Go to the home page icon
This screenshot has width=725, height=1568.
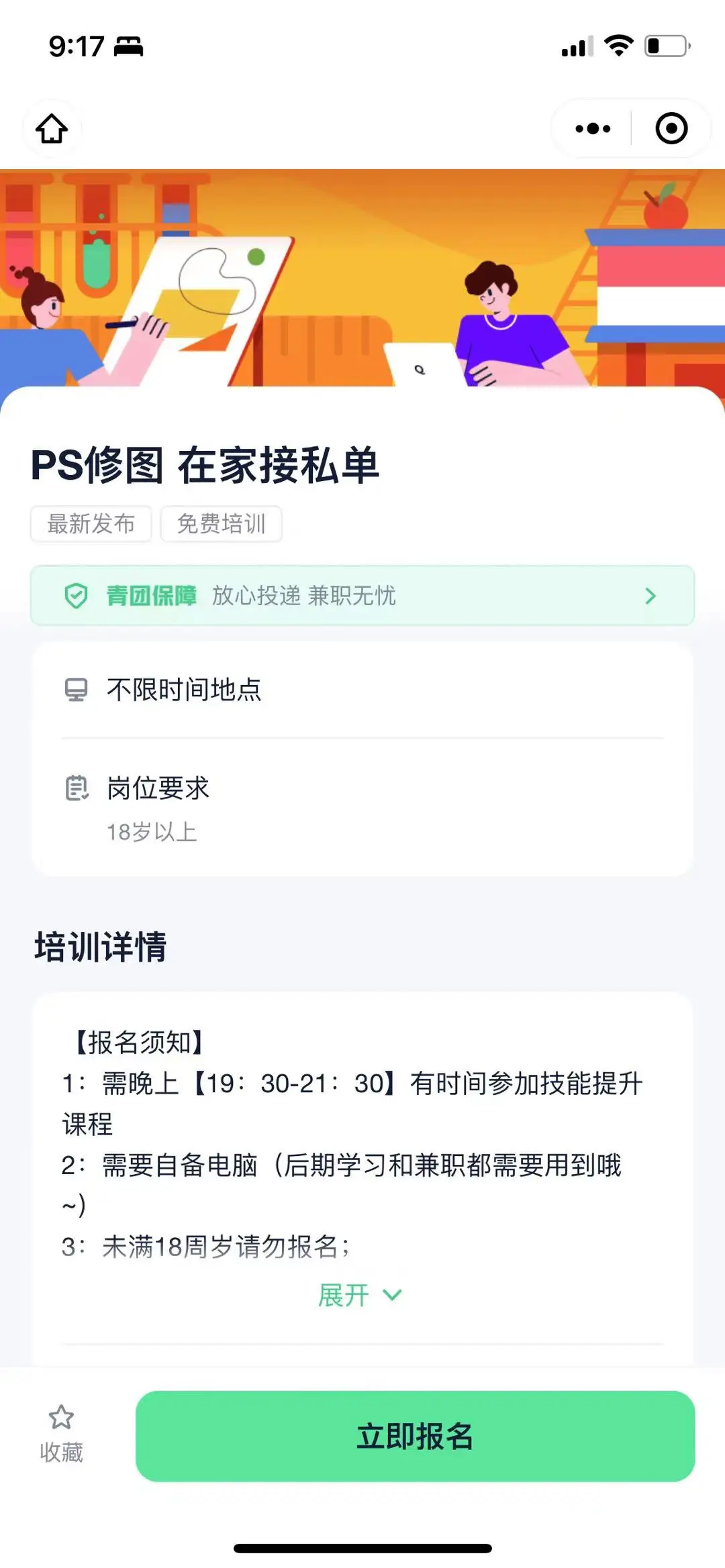52,128
